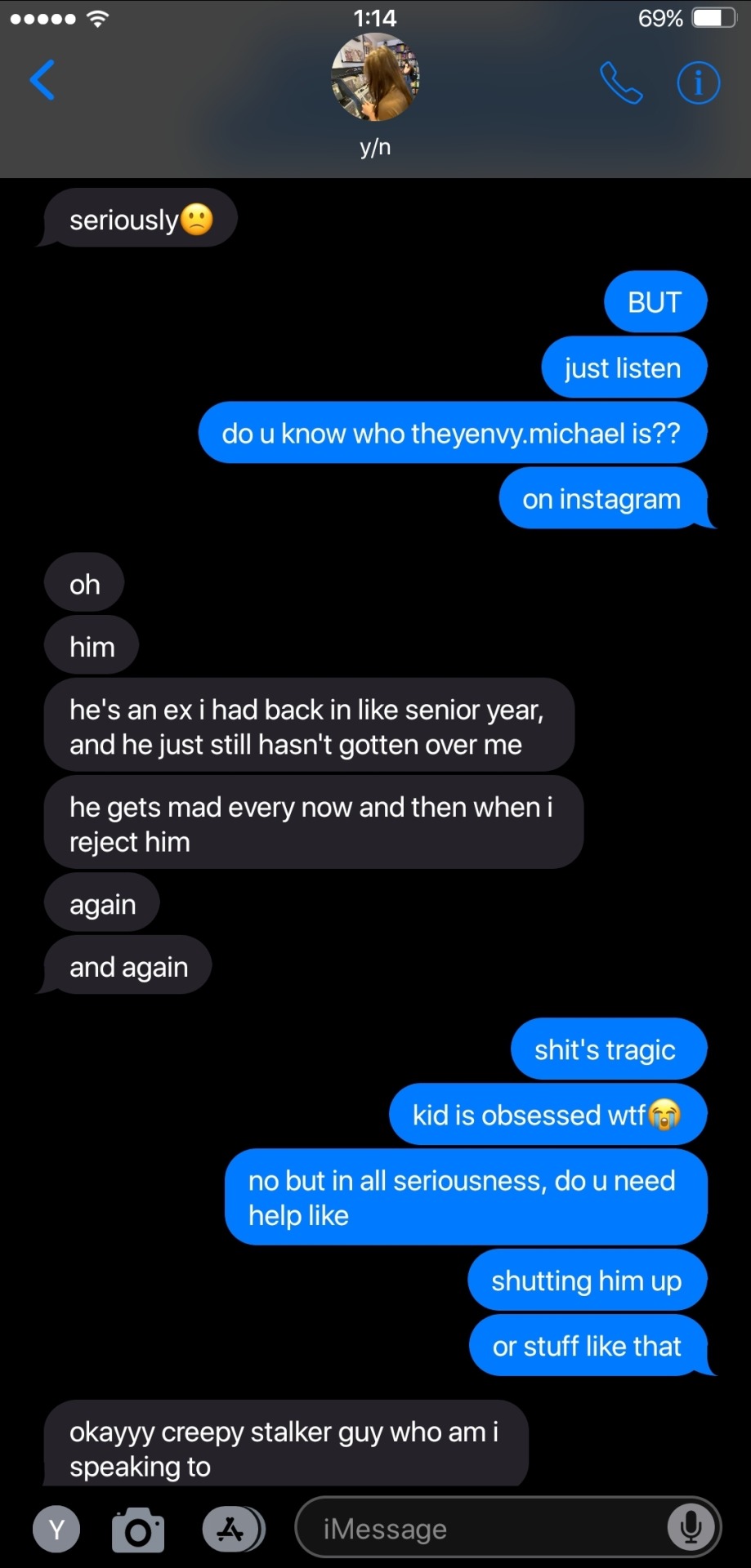Image resolution: width=751 pixels, height=1568 pixels.
Task: Open the iMessage App Store drawer
Action: pyautogui.click(x=231, y=1529)
